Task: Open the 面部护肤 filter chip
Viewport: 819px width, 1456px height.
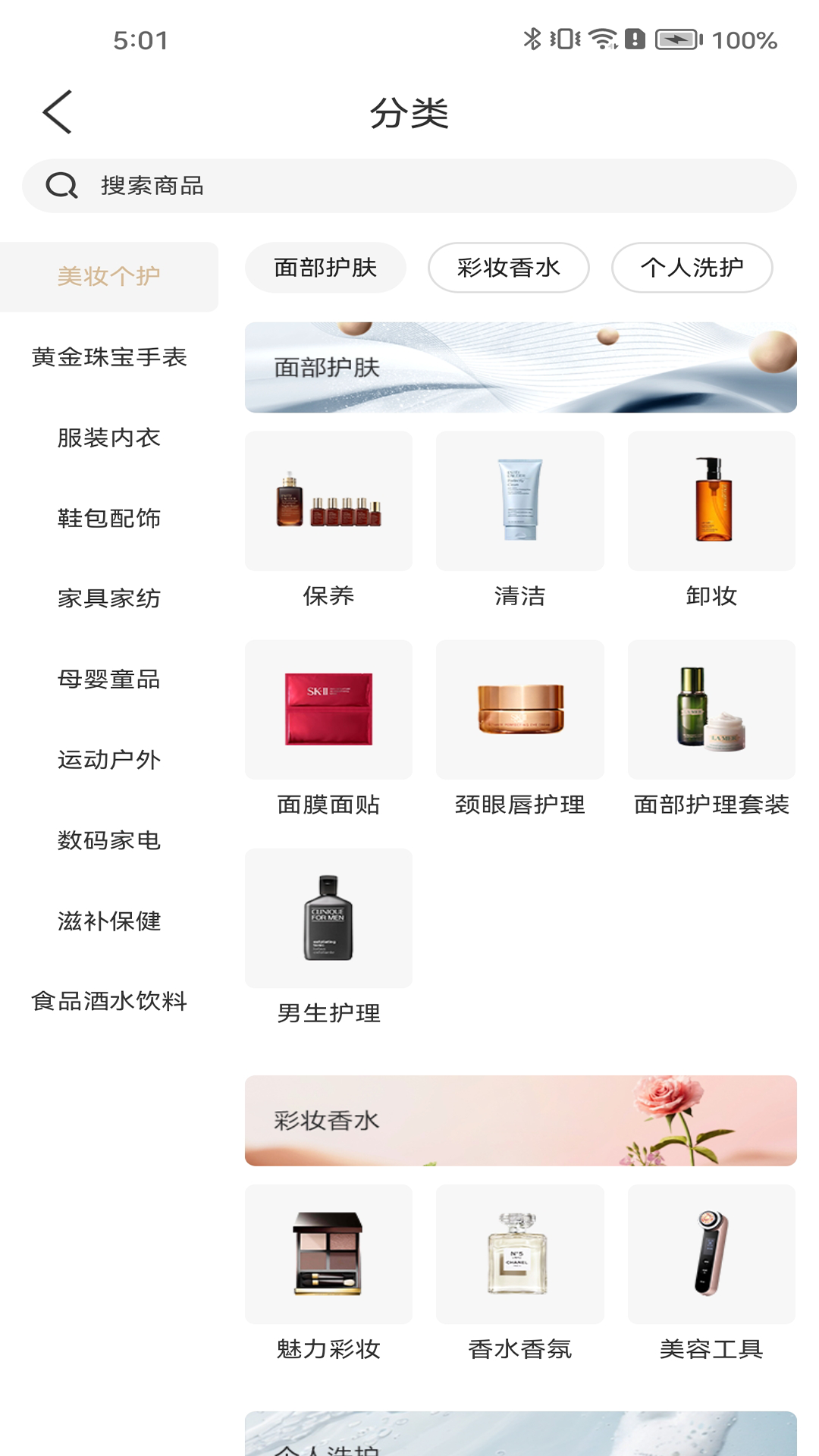Action: 325,267
